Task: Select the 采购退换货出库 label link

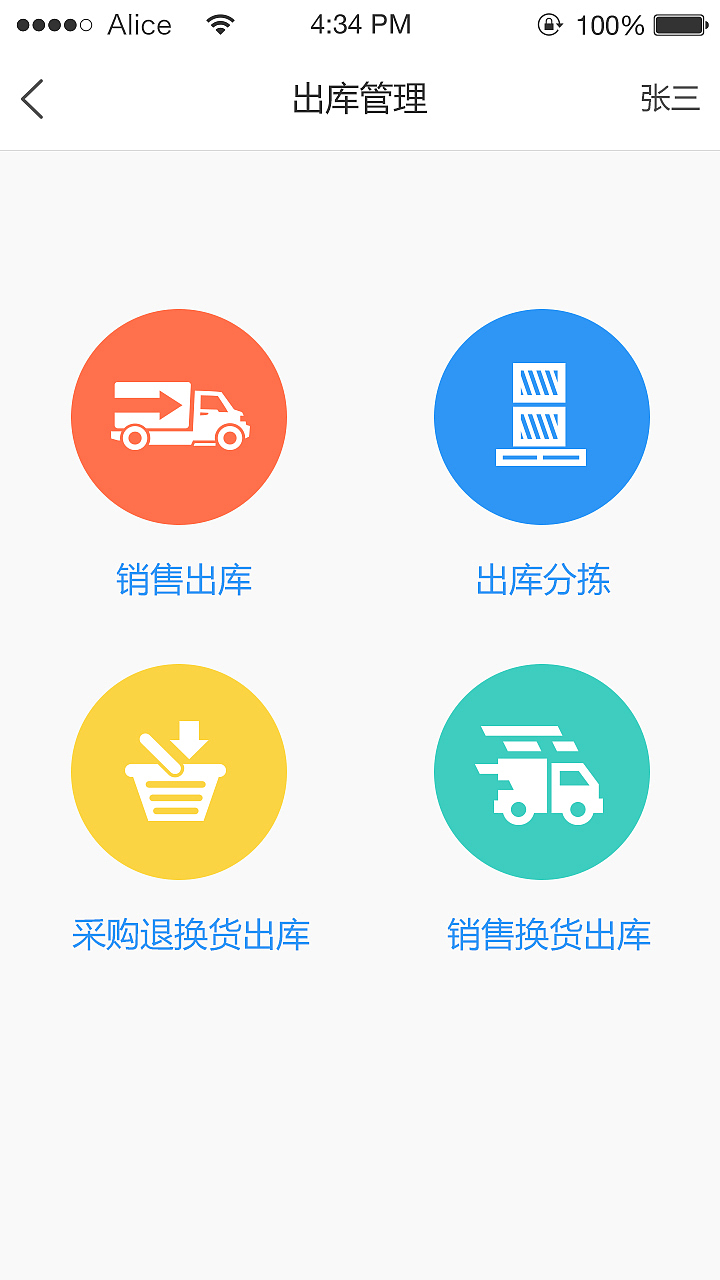Action: coord(191,934)
